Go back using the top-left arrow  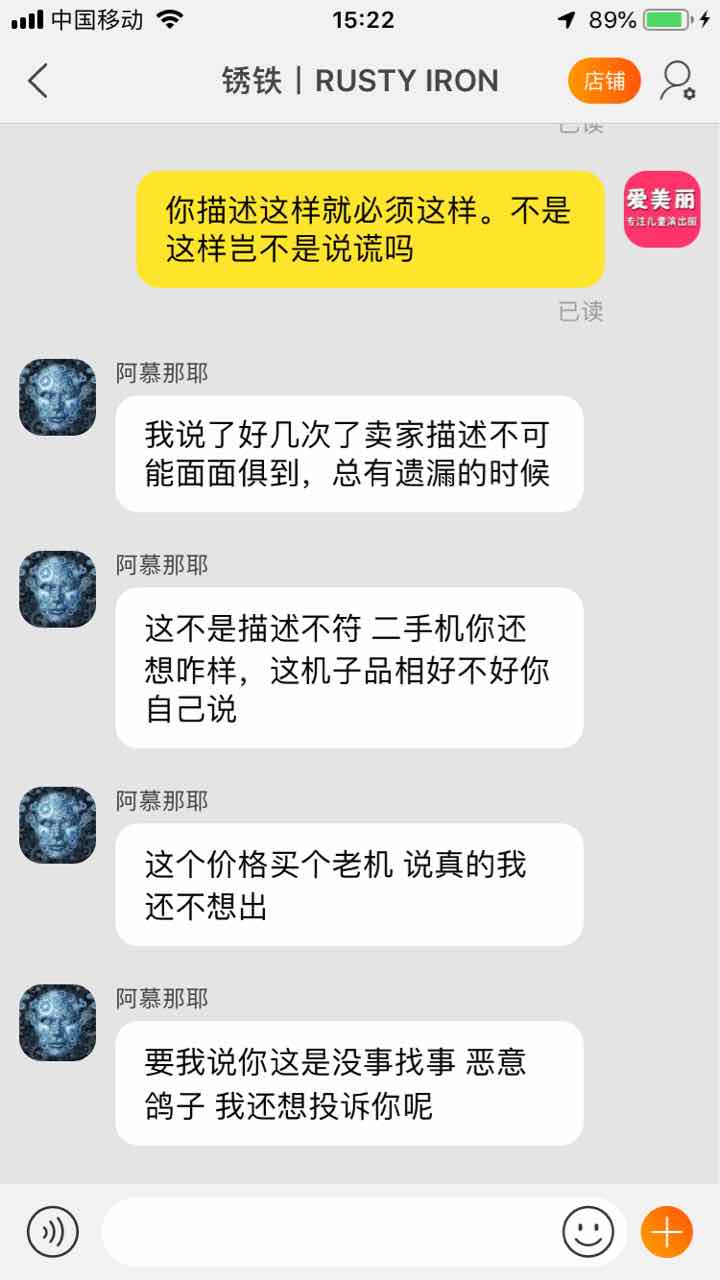(x=38, y=81)
